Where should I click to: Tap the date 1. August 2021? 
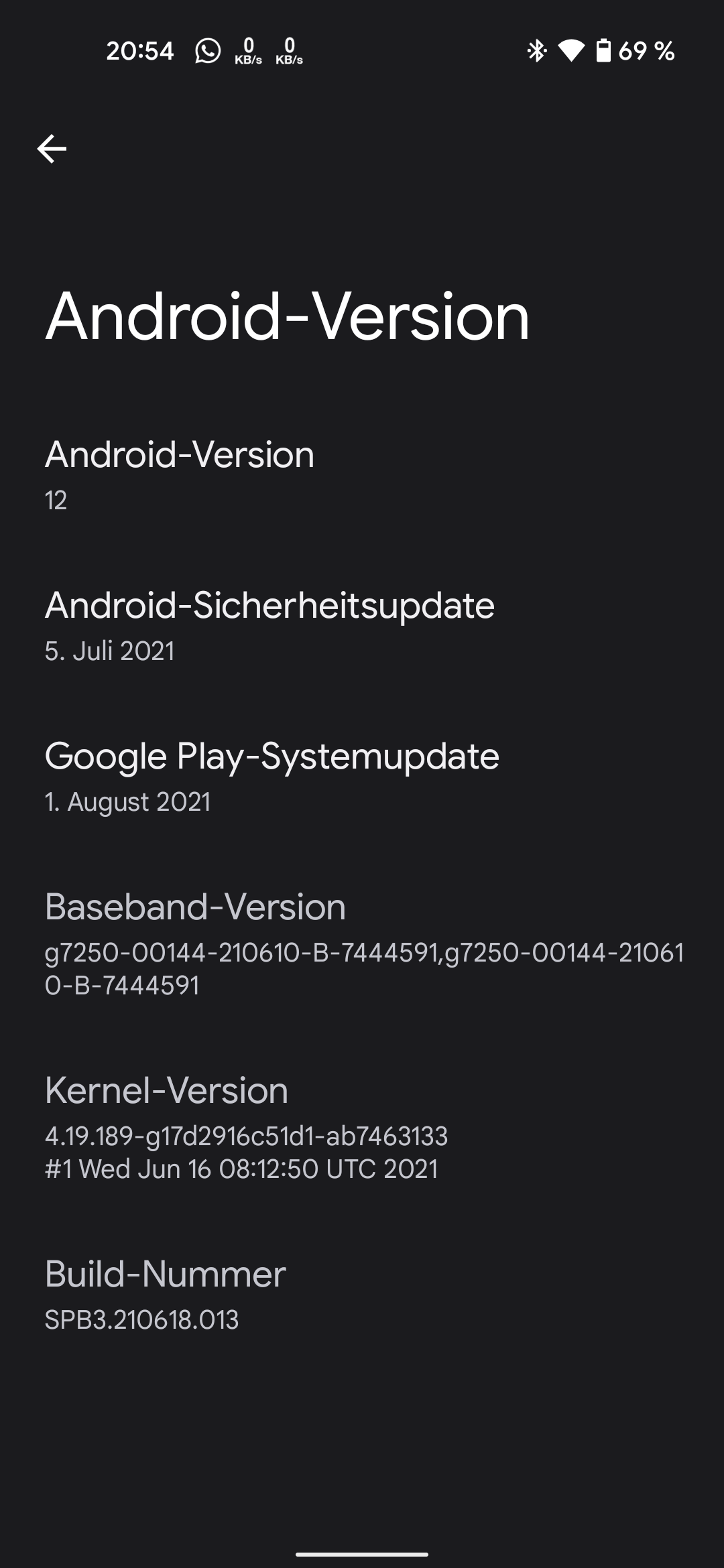click(x=127, y=801)
